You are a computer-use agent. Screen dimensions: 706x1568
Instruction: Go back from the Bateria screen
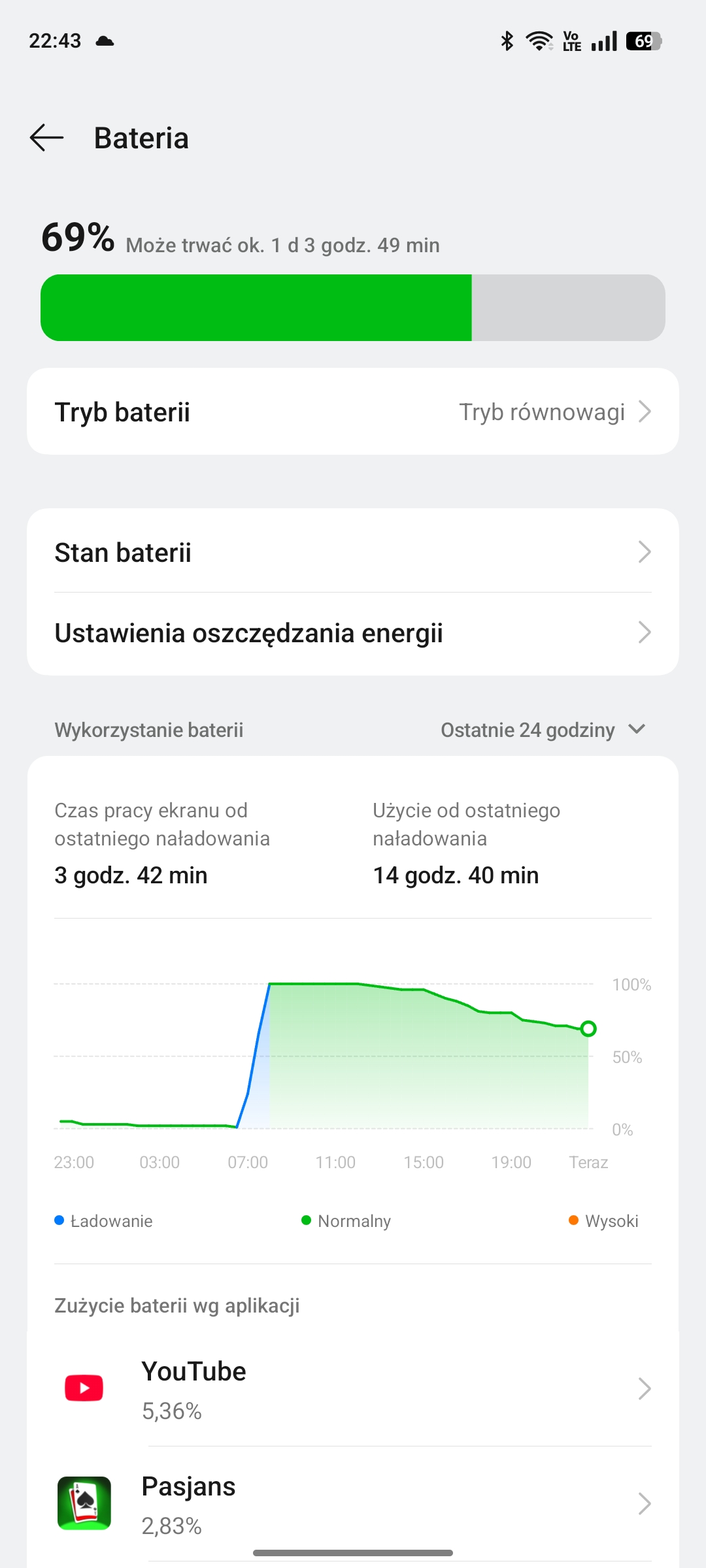(x=46, y=138)
